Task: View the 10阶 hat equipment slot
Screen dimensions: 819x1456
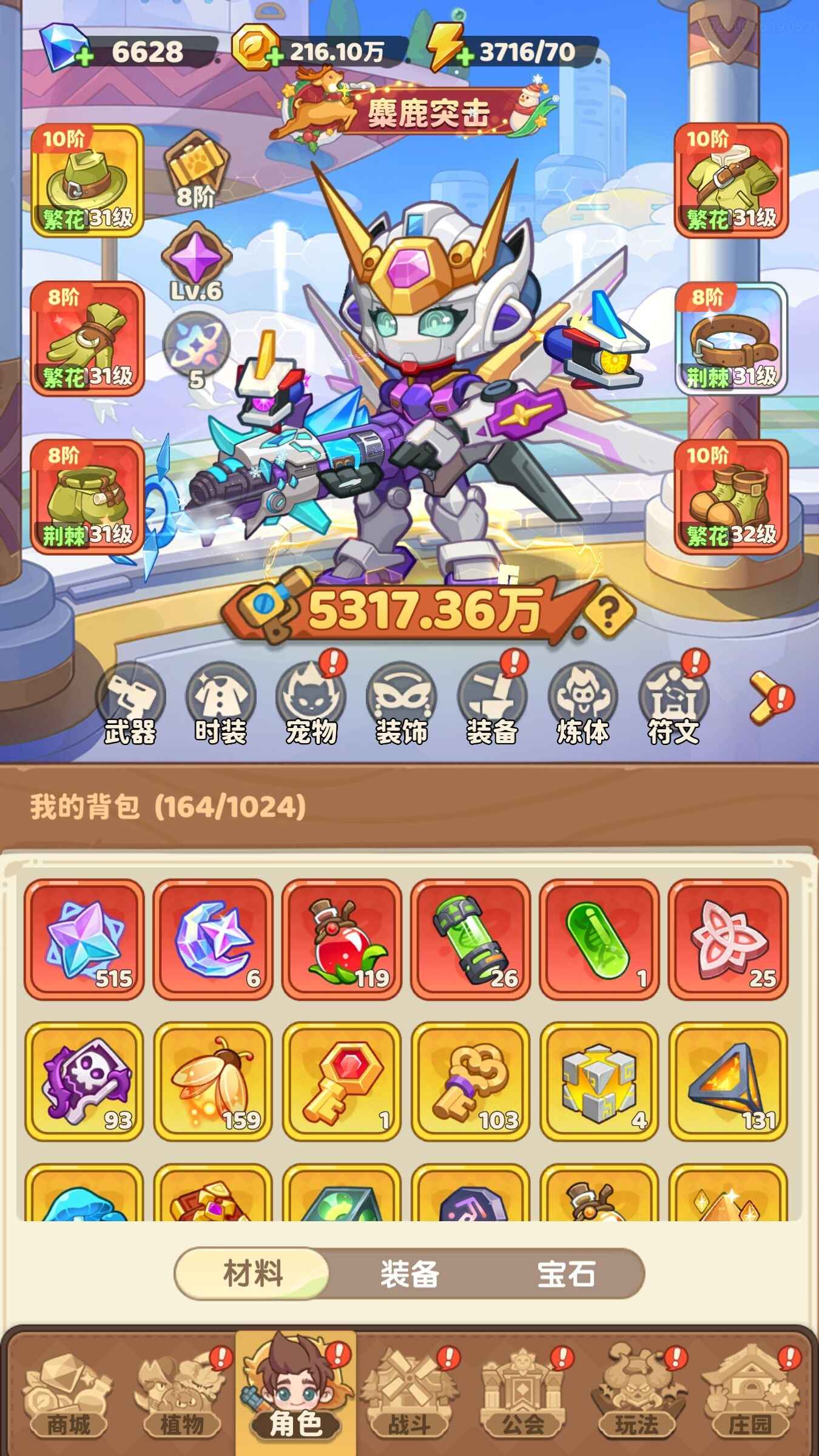Action: tap(87, 180)
